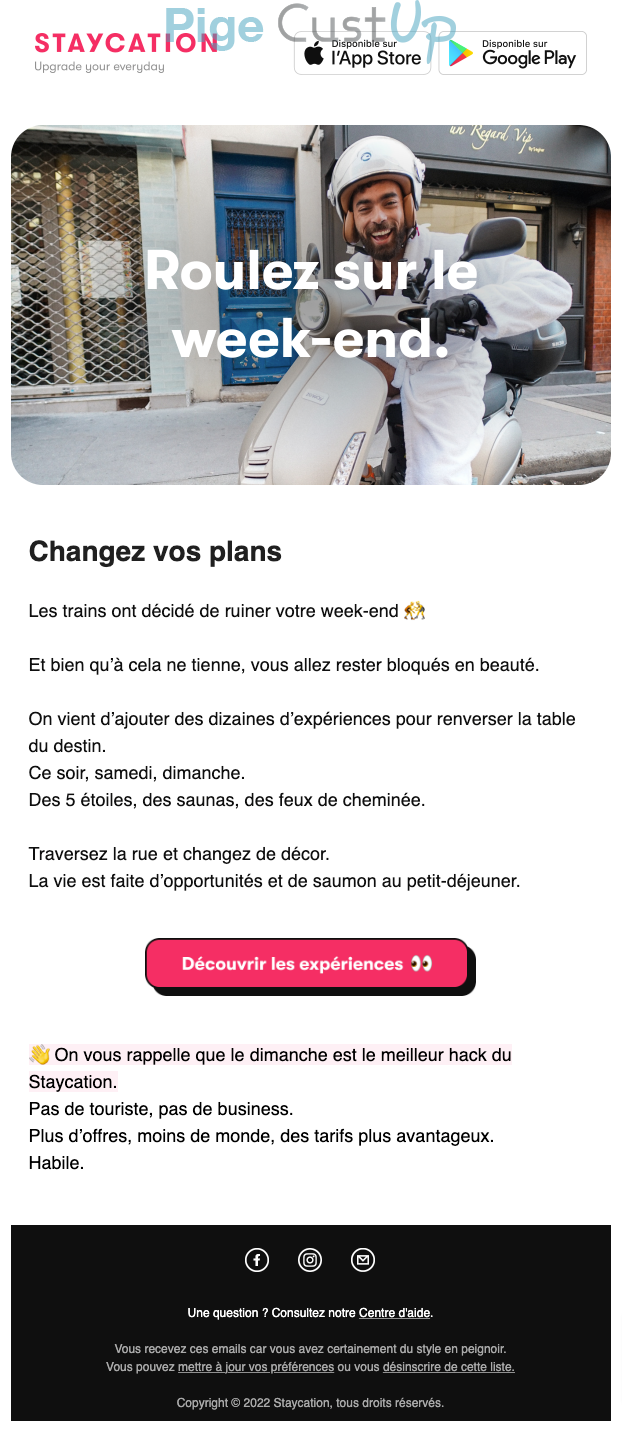Open the Facebook icon in footer
Image resolution: width=622 pixels, height=1430 pixels.
coord(257,1260)
